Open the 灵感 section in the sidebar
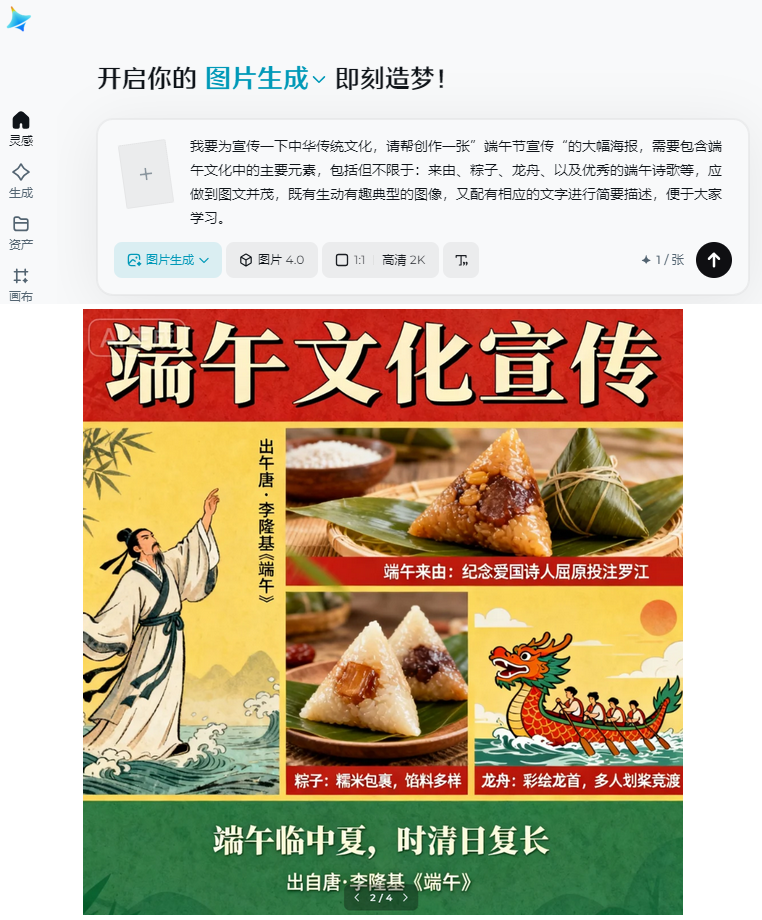Screen dimensions: 762x920 [x=20, y=128]
